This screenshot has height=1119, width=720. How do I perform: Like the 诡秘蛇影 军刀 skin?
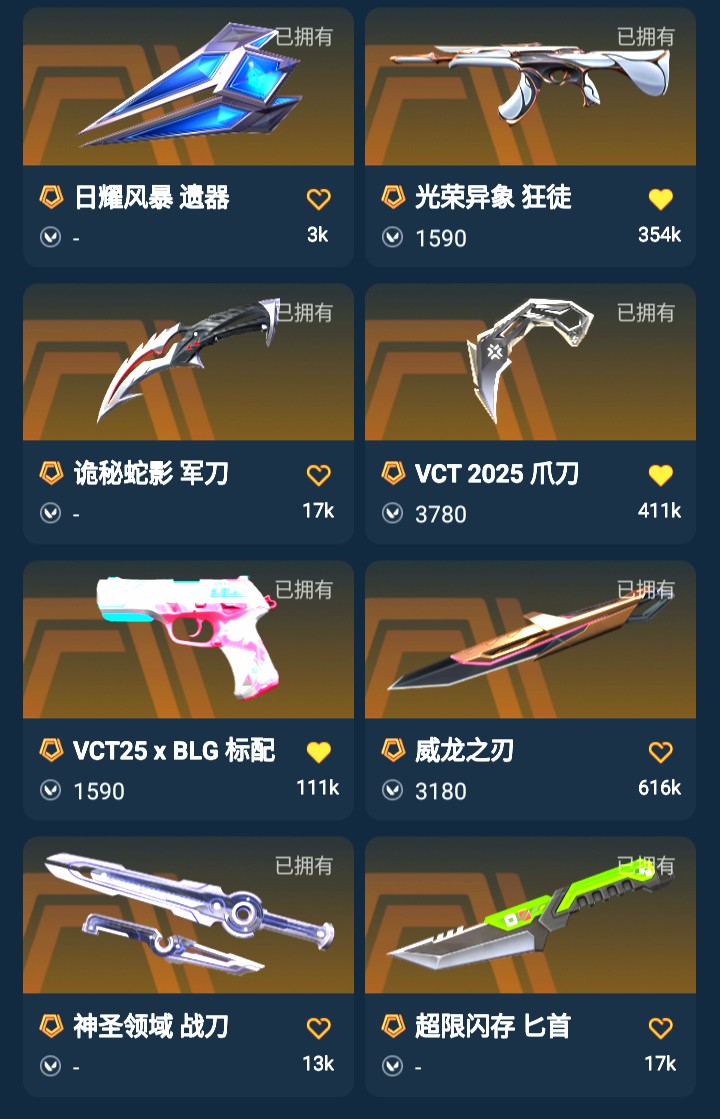[x=318, y=475]
